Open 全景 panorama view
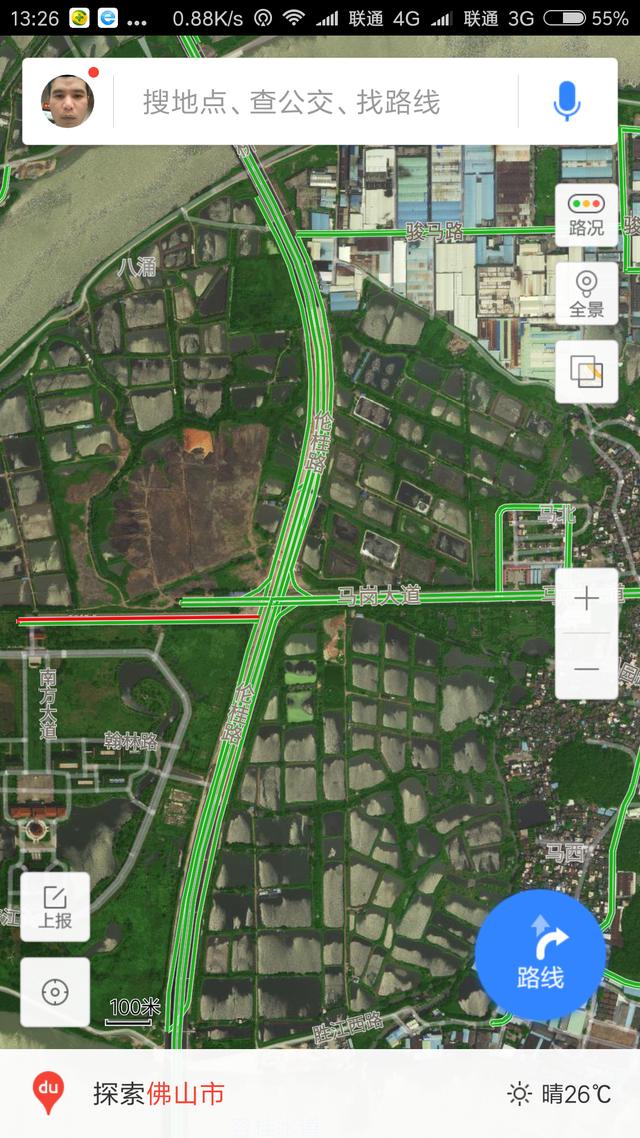640x1138 pixels. (586, 294)
